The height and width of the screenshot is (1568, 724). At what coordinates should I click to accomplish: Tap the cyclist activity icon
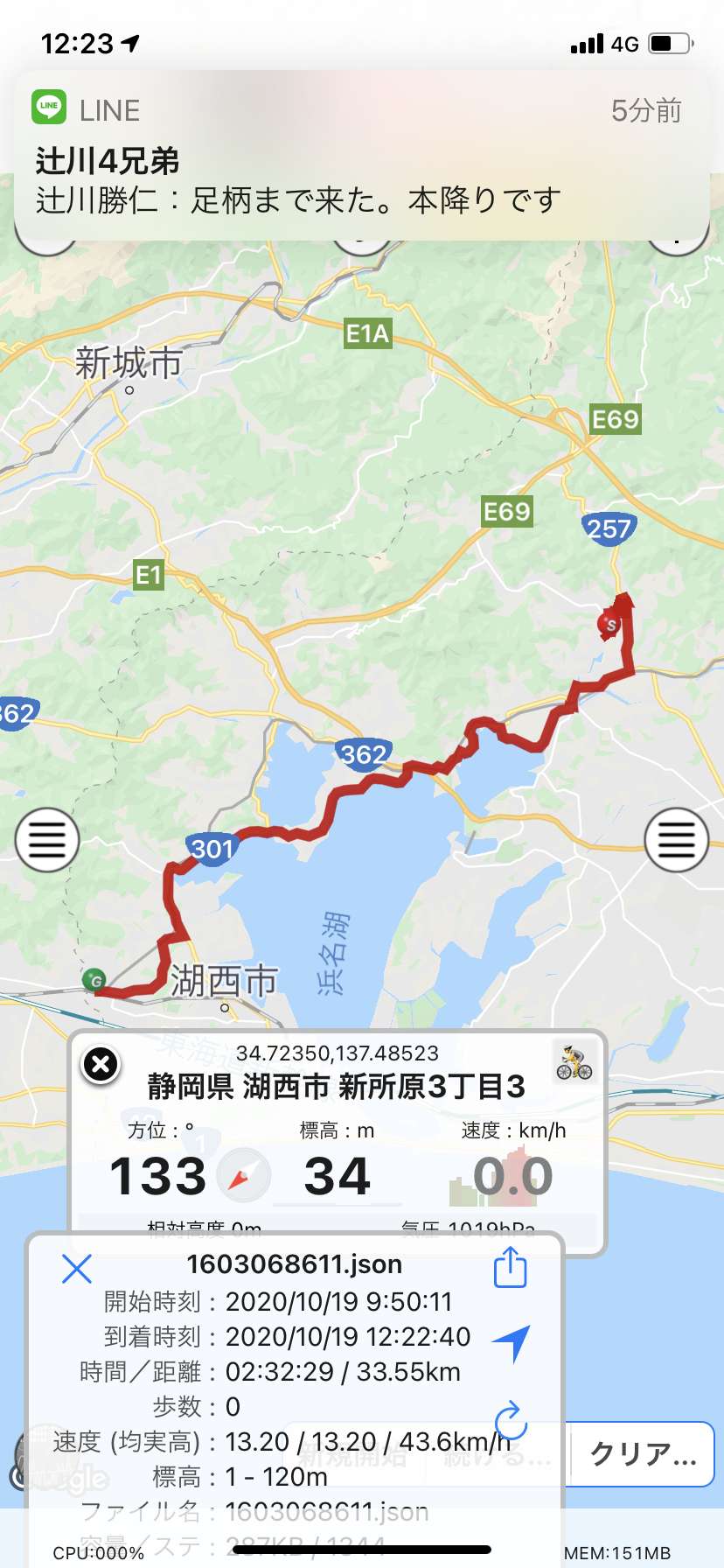(x=574, y=1062)
